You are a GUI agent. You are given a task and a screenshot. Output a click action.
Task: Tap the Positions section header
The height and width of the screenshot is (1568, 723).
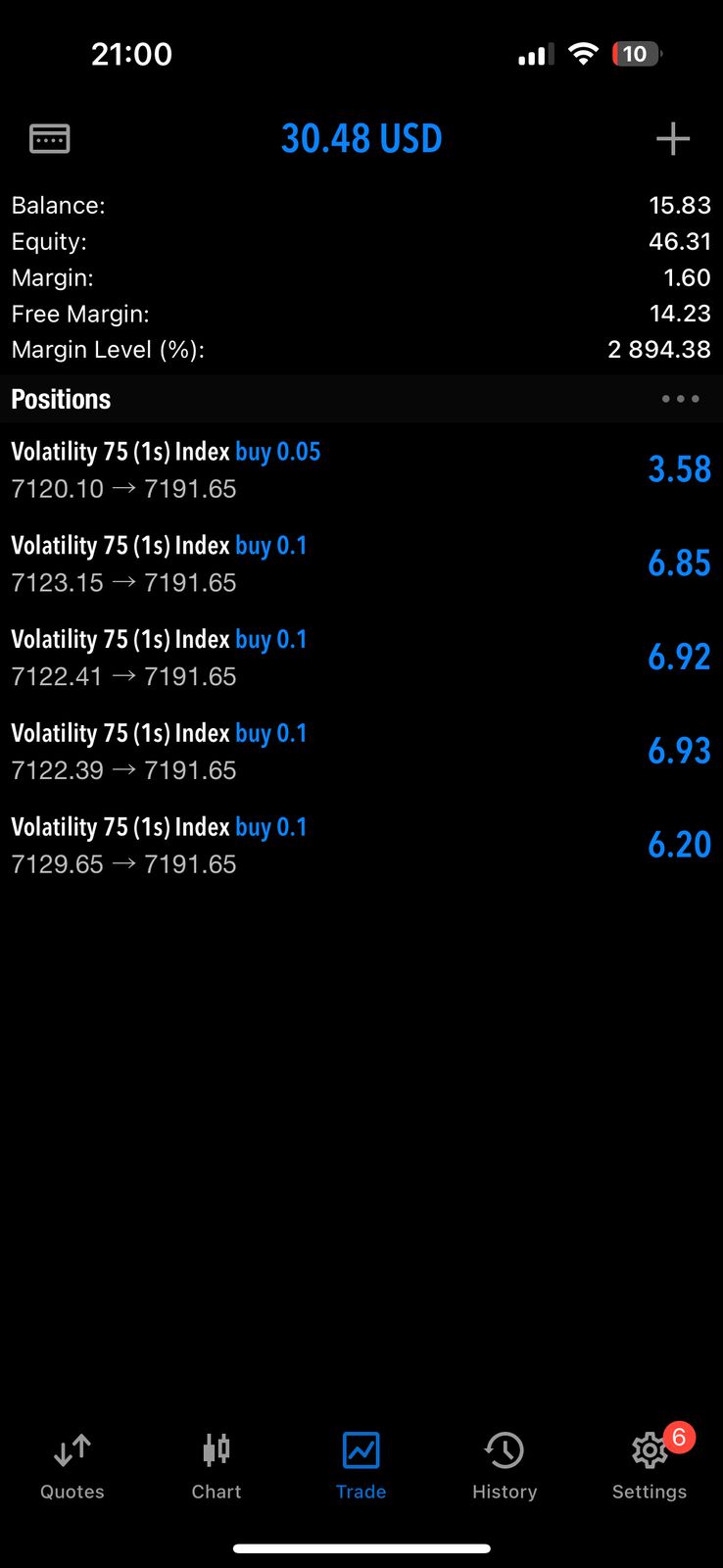click(61, 399)
